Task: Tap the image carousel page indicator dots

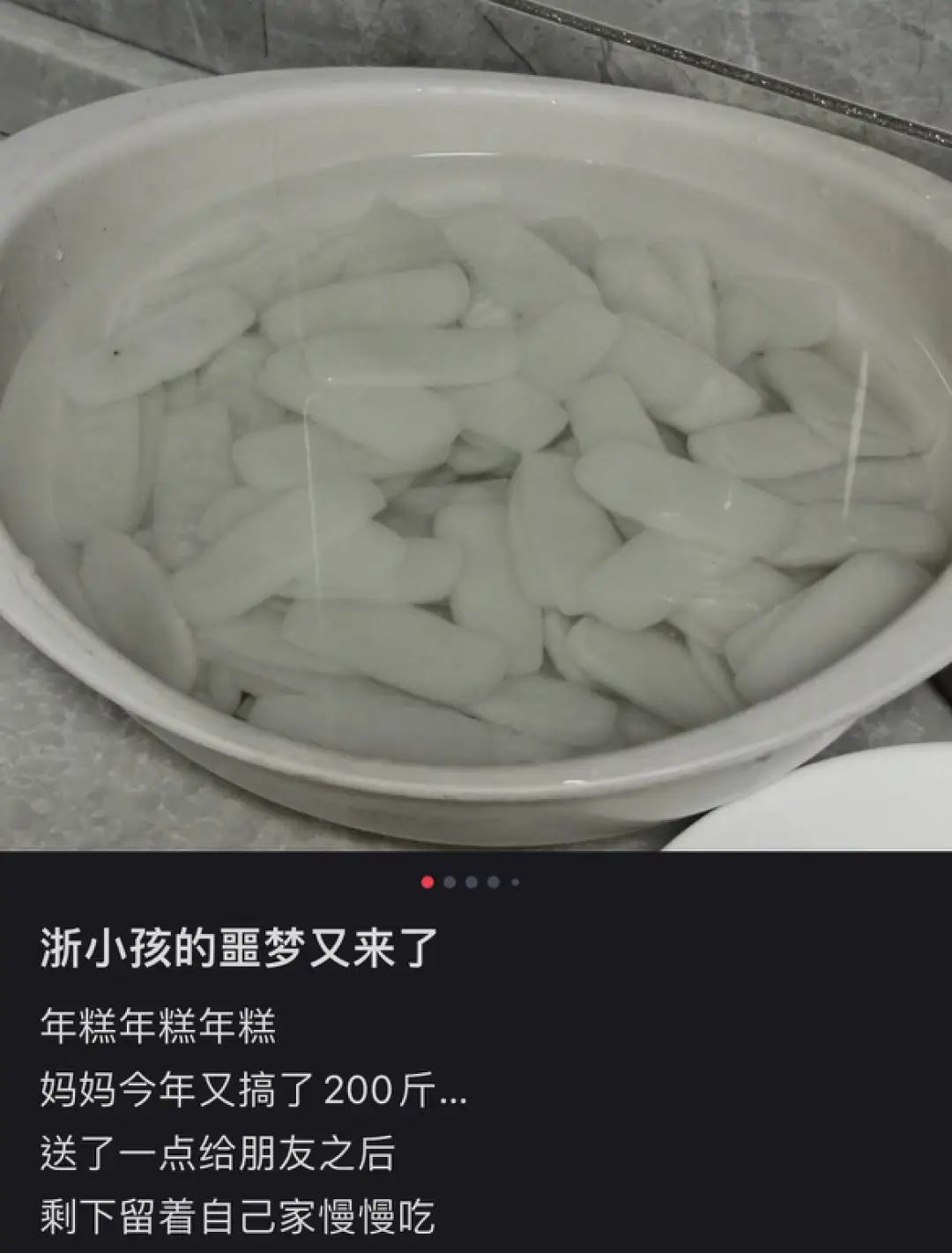Action: 471,882
